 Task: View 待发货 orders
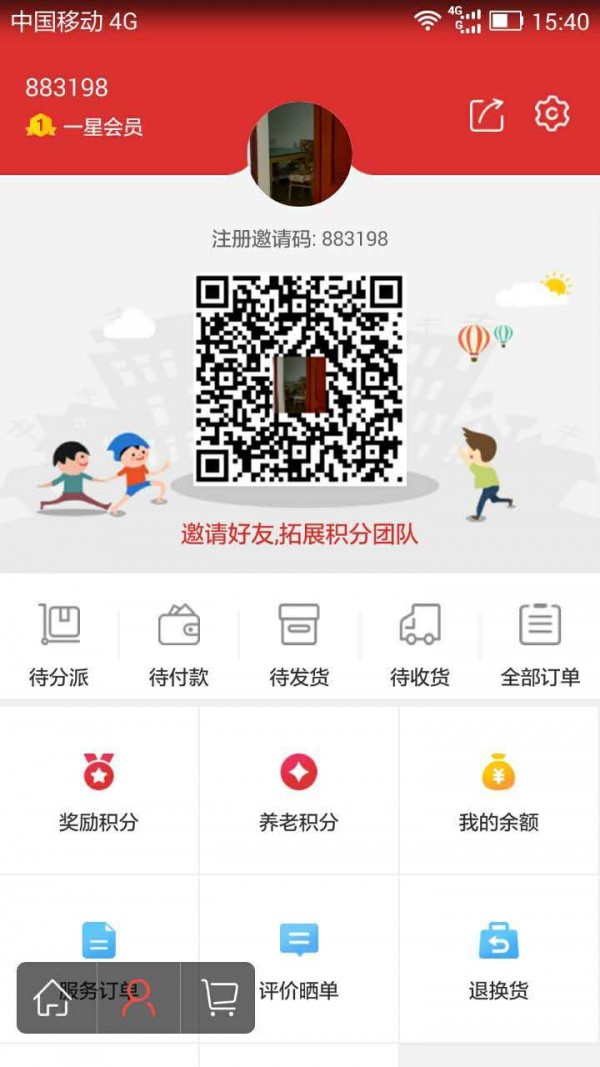299,645
